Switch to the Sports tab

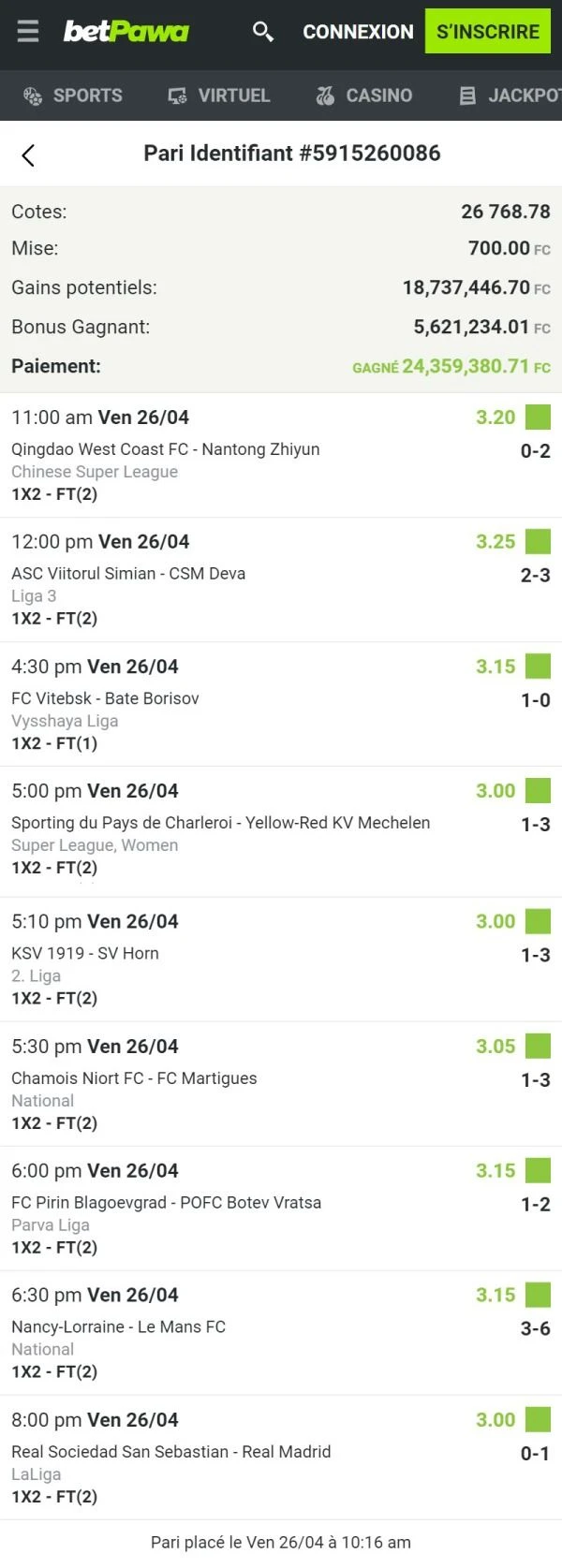[x=72, y=95]
